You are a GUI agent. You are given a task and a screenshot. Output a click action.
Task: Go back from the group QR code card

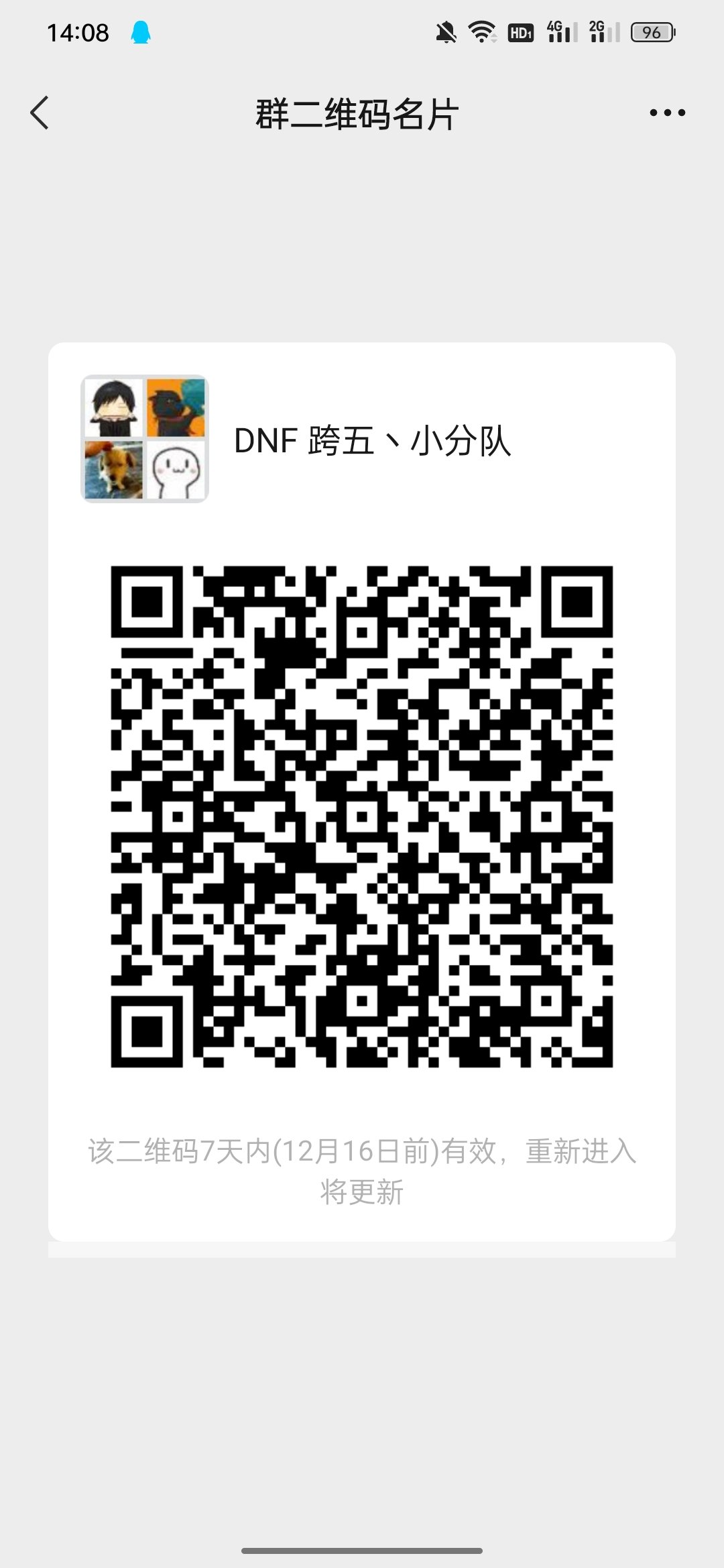point(40,113)
